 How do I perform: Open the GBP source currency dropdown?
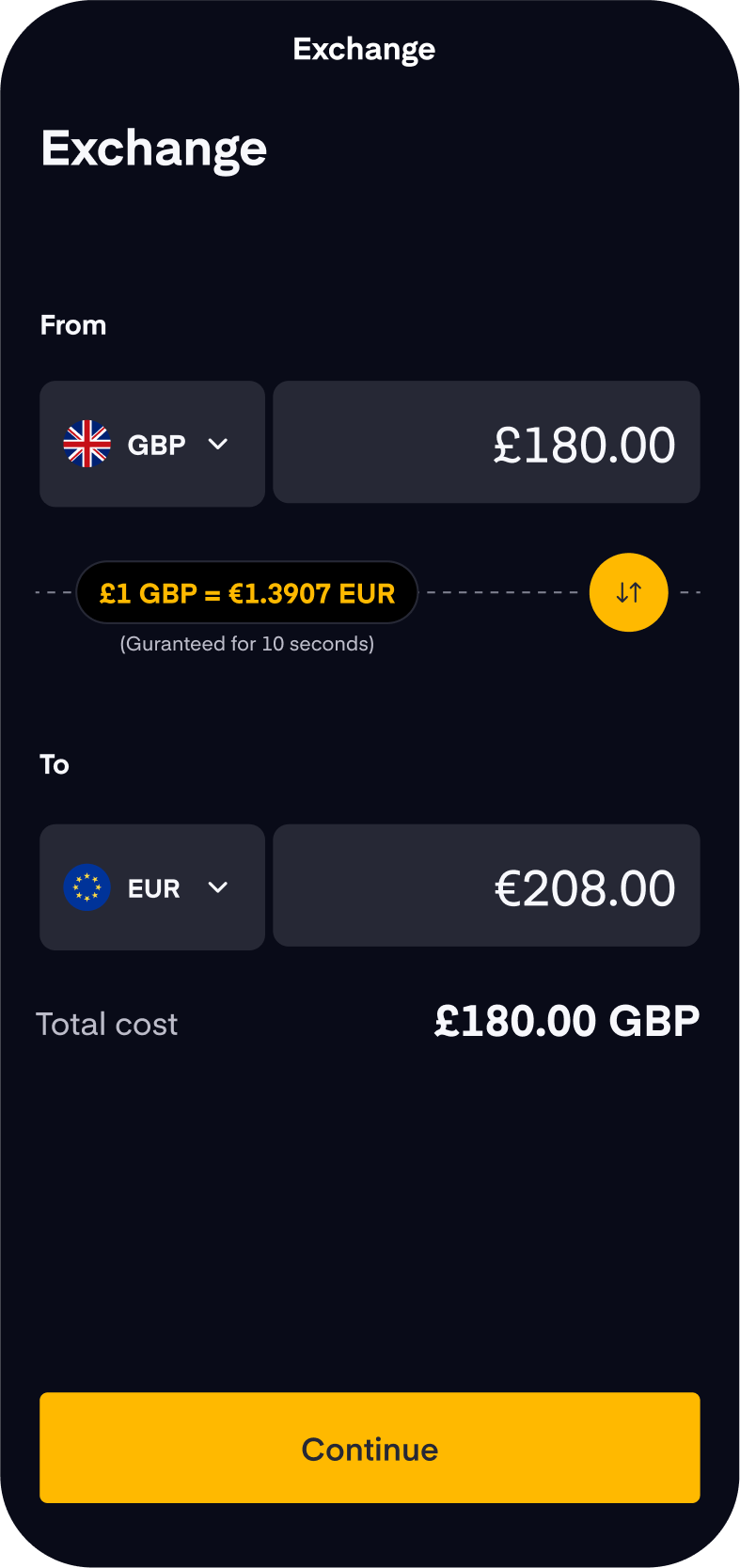(x=151, y=444)
